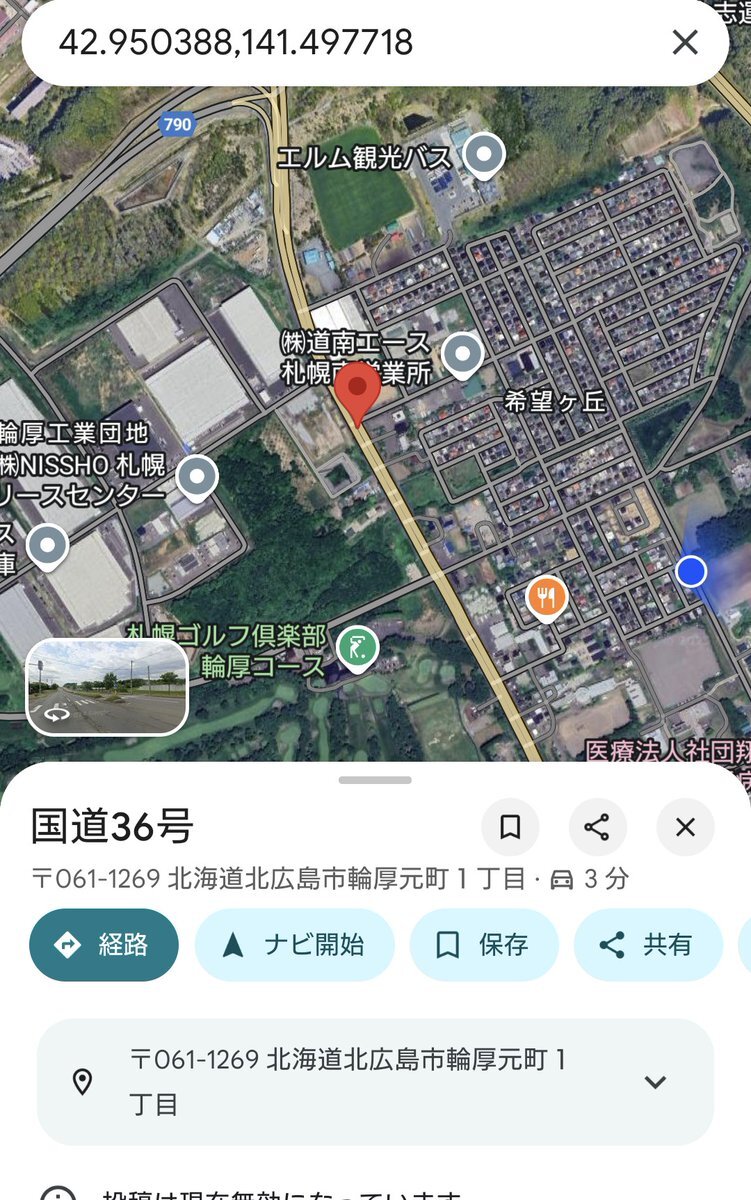This screenshot has width=751, height=1200.
Task: Save the place using the 保存 chip
Action: click(484, 944)
